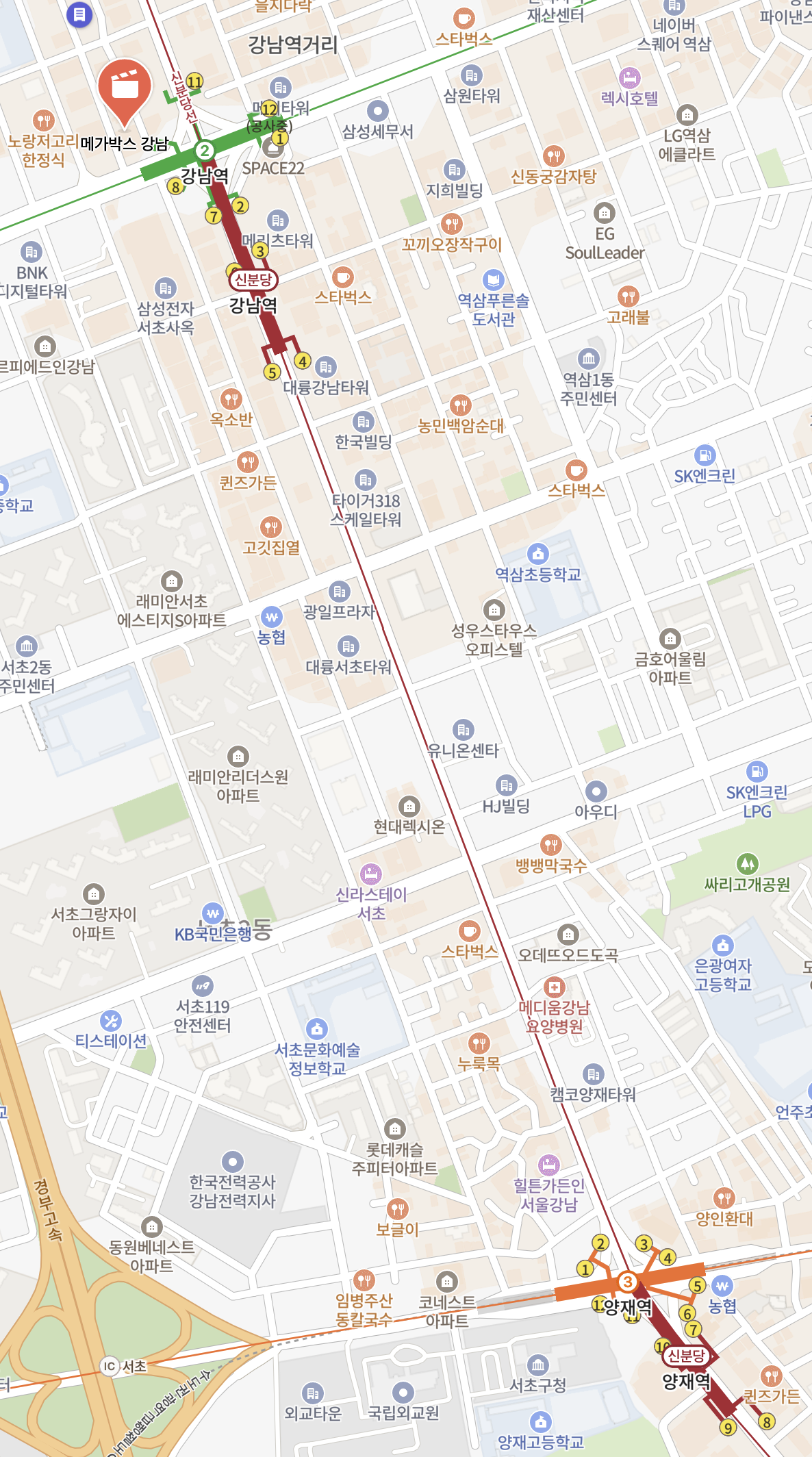Tap the 메디움강남 요양병원 hospital marker

point(554,987)
